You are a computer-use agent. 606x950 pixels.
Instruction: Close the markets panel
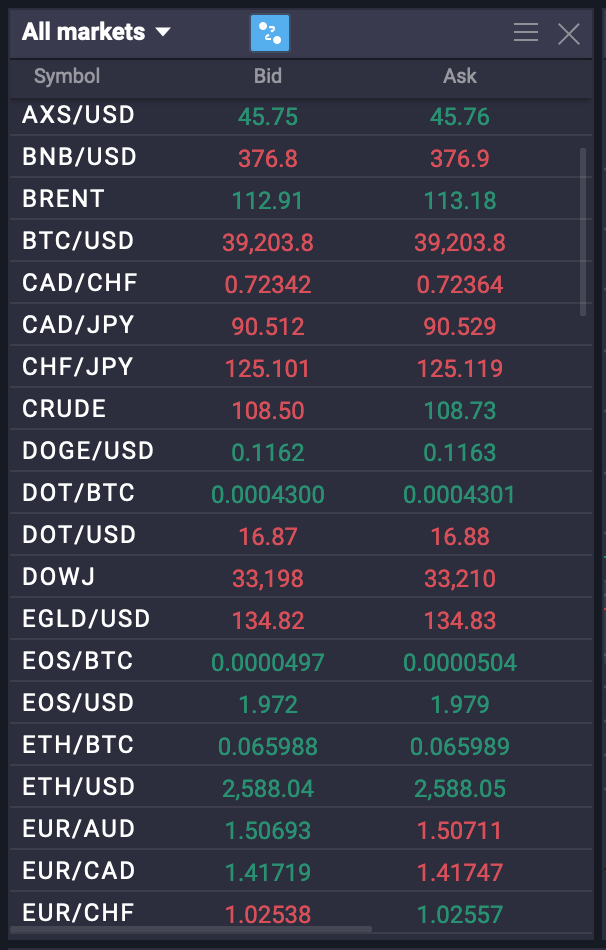(569, 34)
